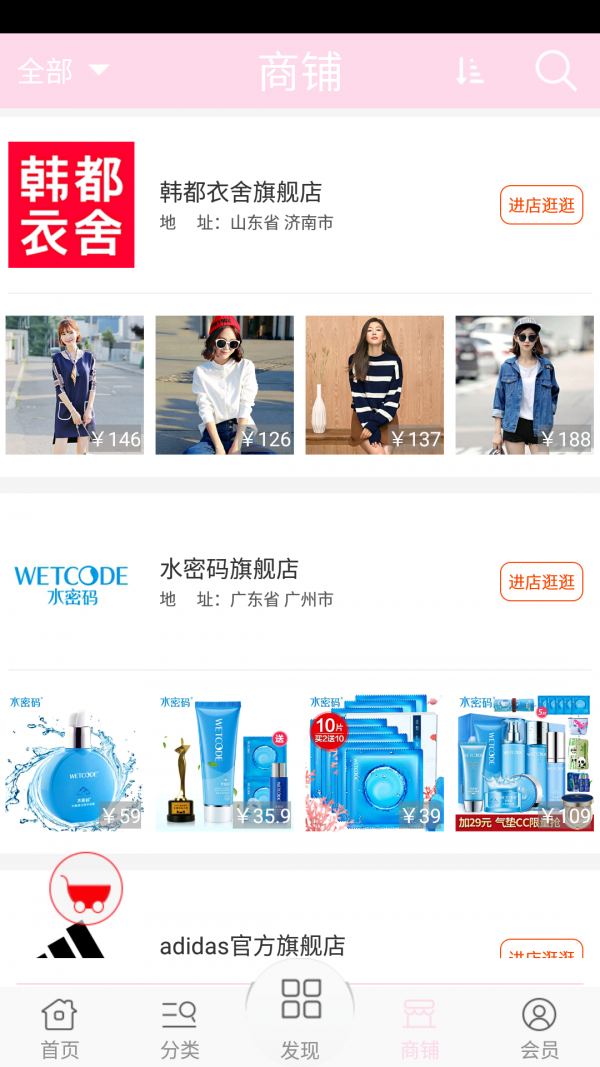Viewport: 600px width, 1067px height.
Task: Open the sort options icon
Action: [x=469, y=71]
